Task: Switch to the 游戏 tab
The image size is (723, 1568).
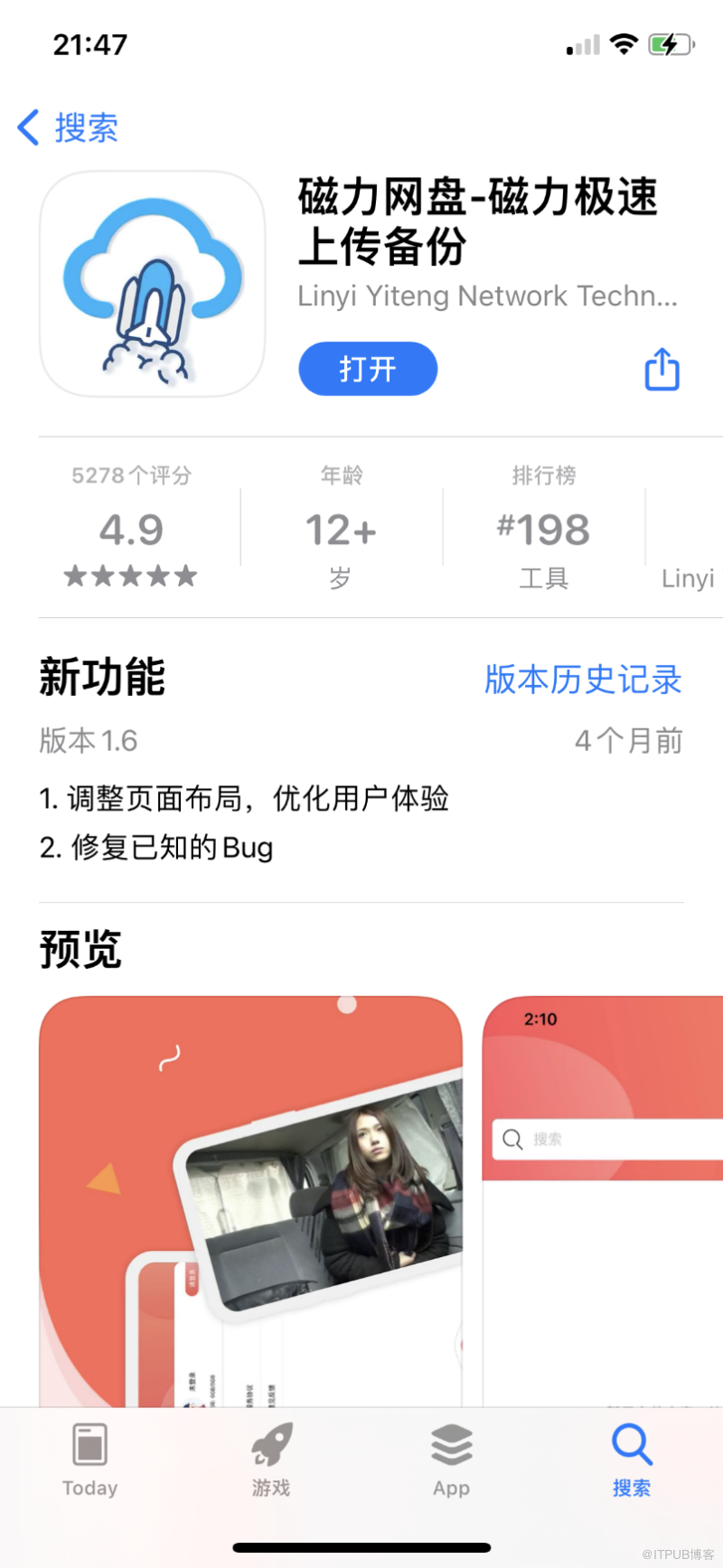Action: pyautogui.click(x=271, y=1460)
